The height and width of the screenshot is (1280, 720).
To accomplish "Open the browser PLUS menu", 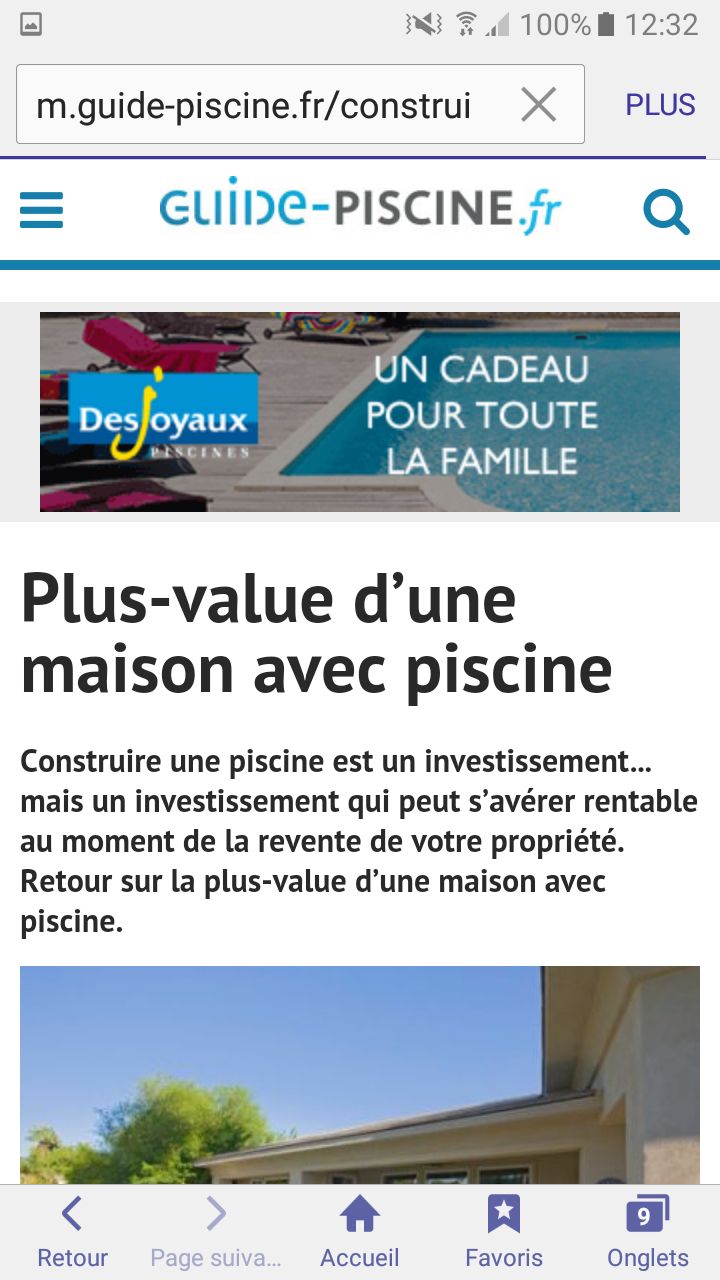I will [x=660, y=105].
